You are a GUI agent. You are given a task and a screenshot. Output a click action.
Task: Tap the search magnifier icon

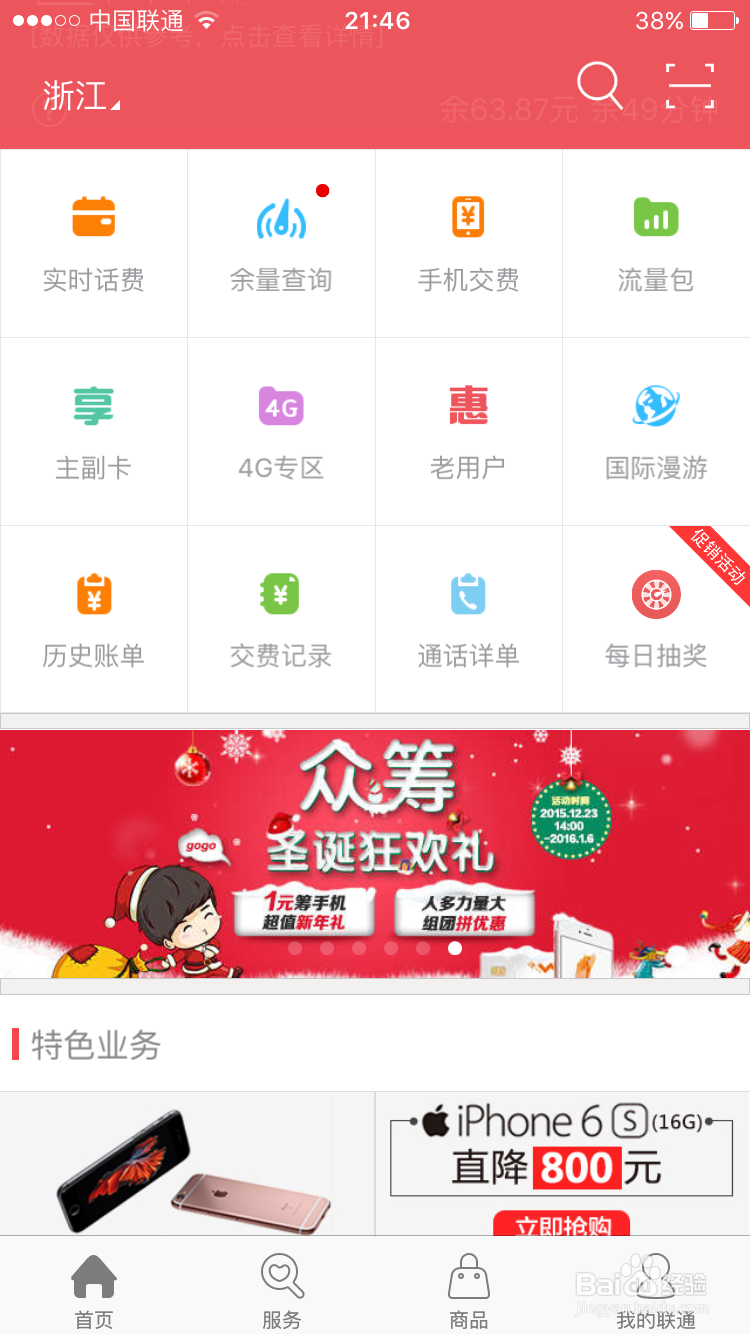(600, 87)
